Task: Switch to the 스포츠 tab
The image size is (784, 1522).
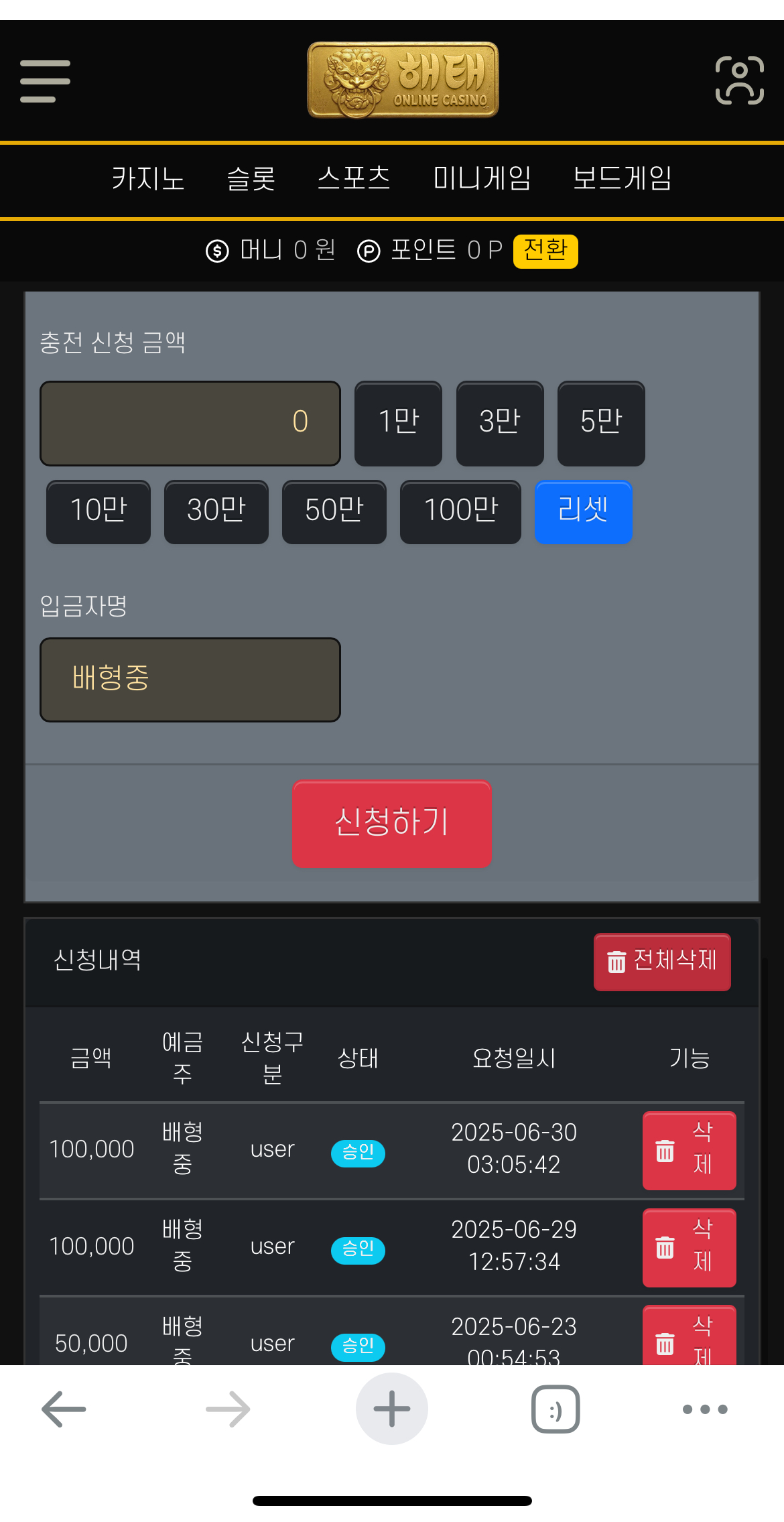Action: coord(354,179)
